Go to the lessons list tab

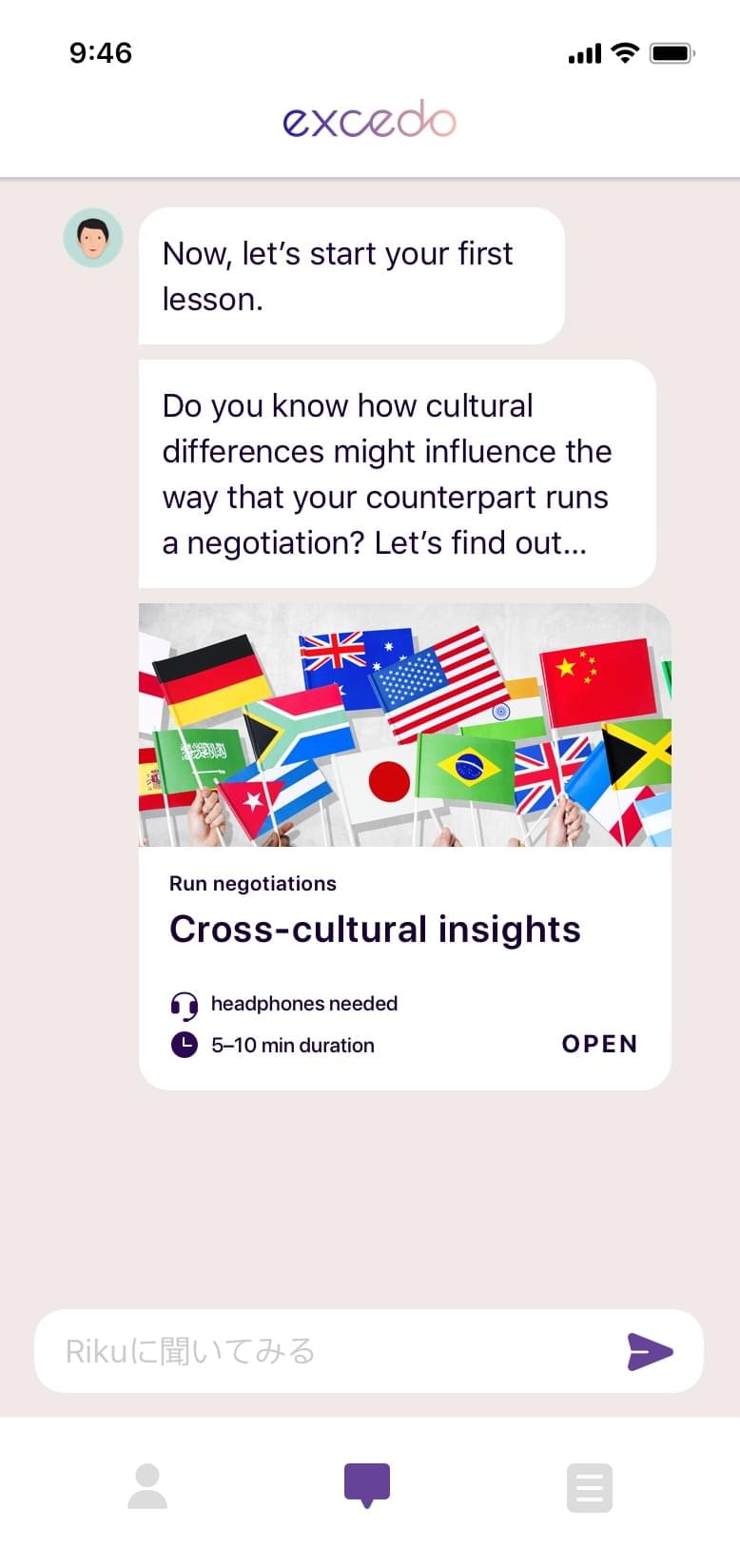590,1488
